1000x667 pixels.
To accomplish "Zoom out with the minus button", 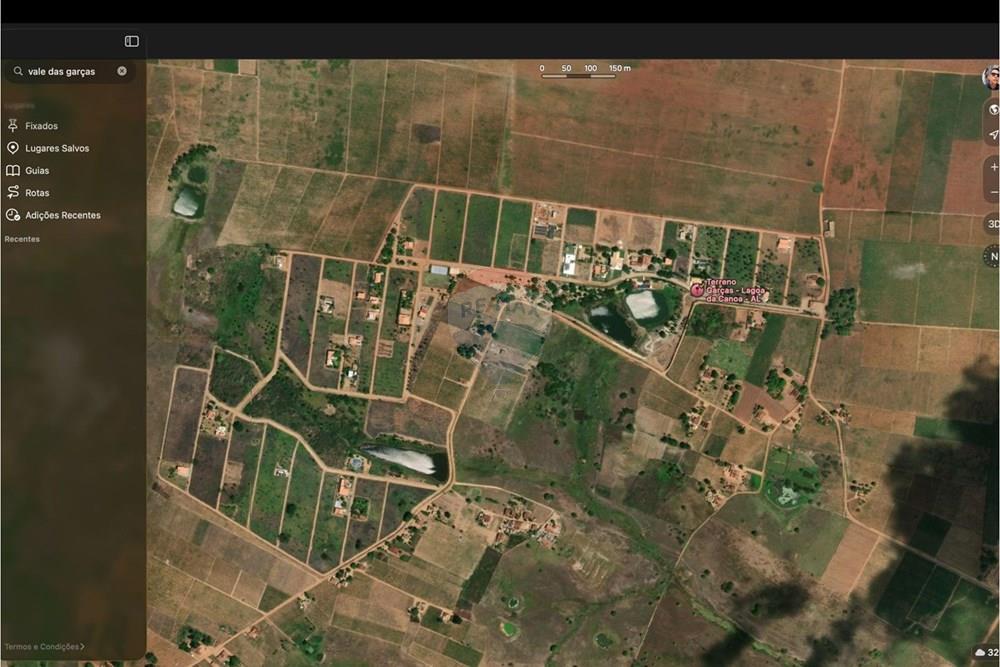I will pos(993,192).
